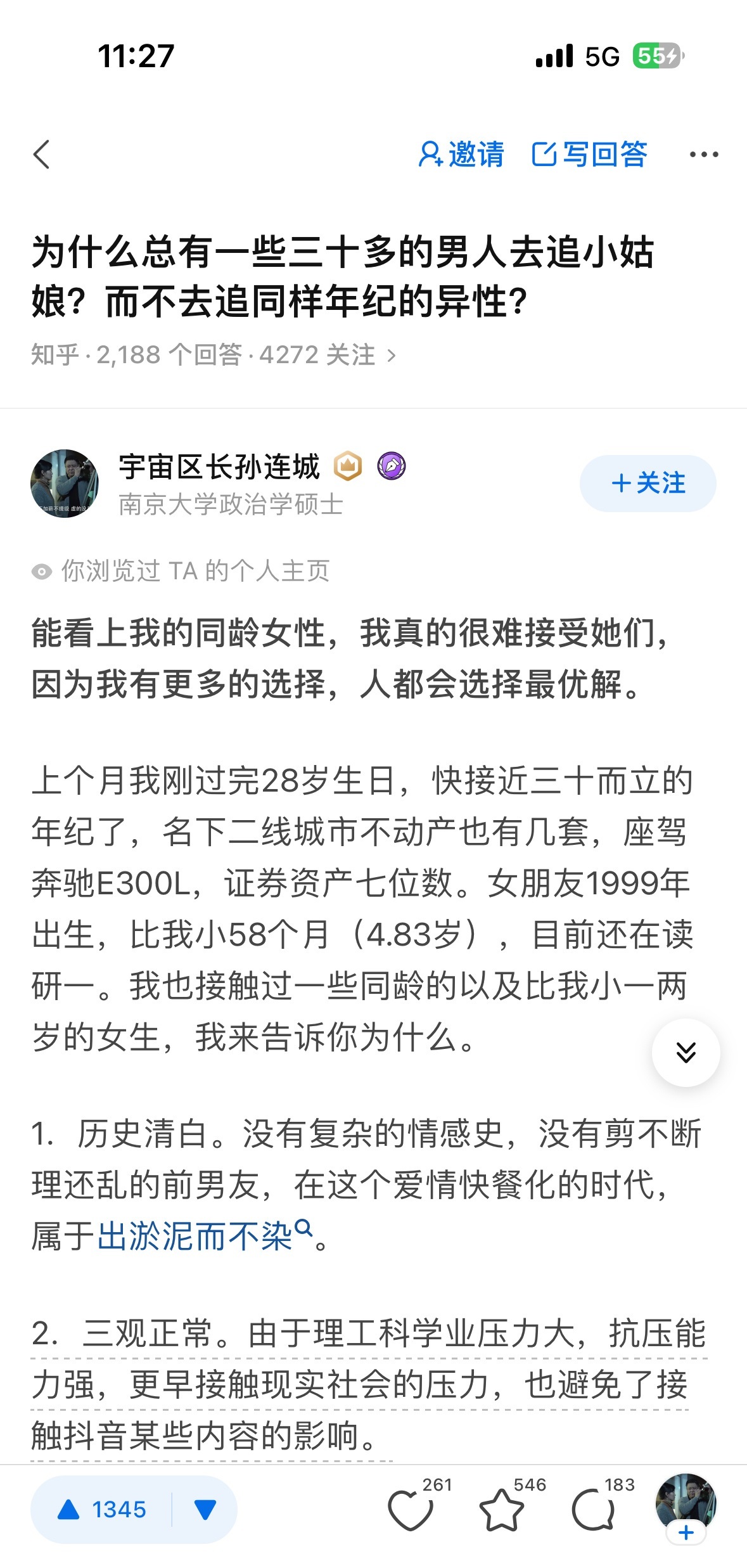Follow author via bottom avatar plus button

[x=686, y=1533]
